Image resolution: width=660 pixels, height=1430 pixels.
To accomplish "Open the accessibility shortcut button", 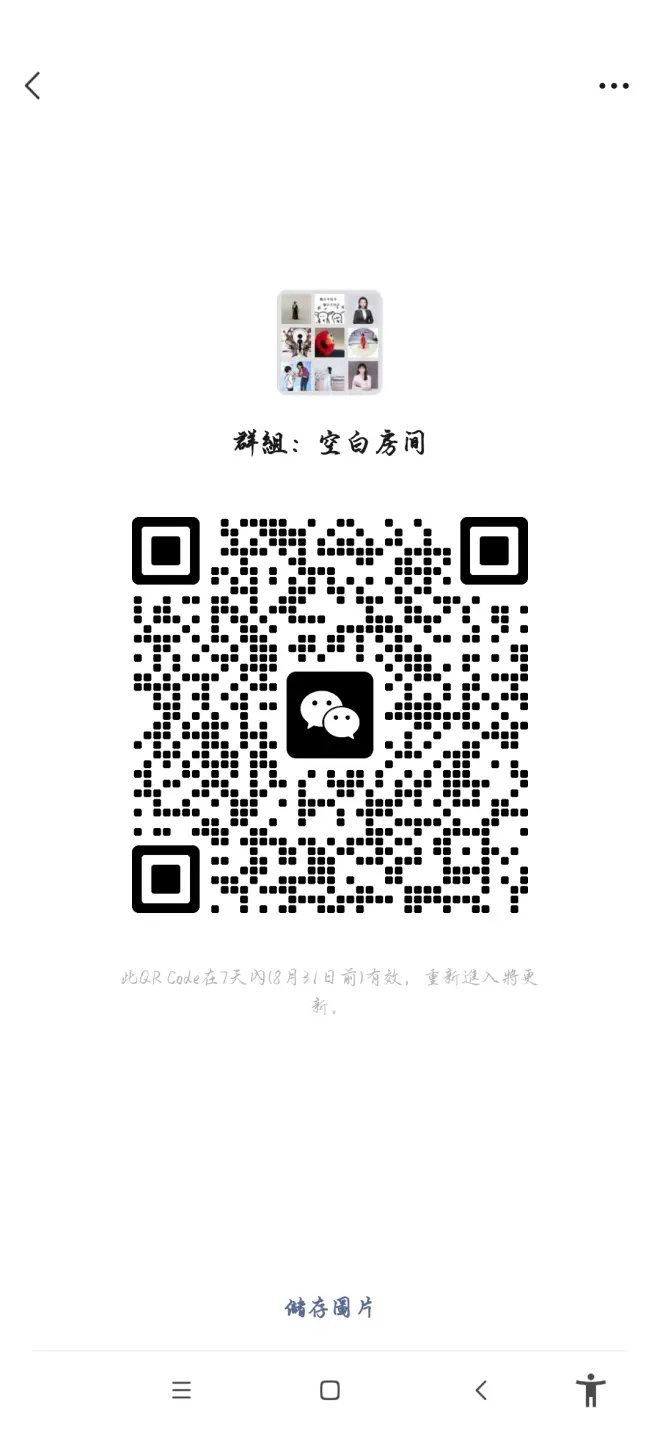I will pyautogui.click(x=590, y=1390).
